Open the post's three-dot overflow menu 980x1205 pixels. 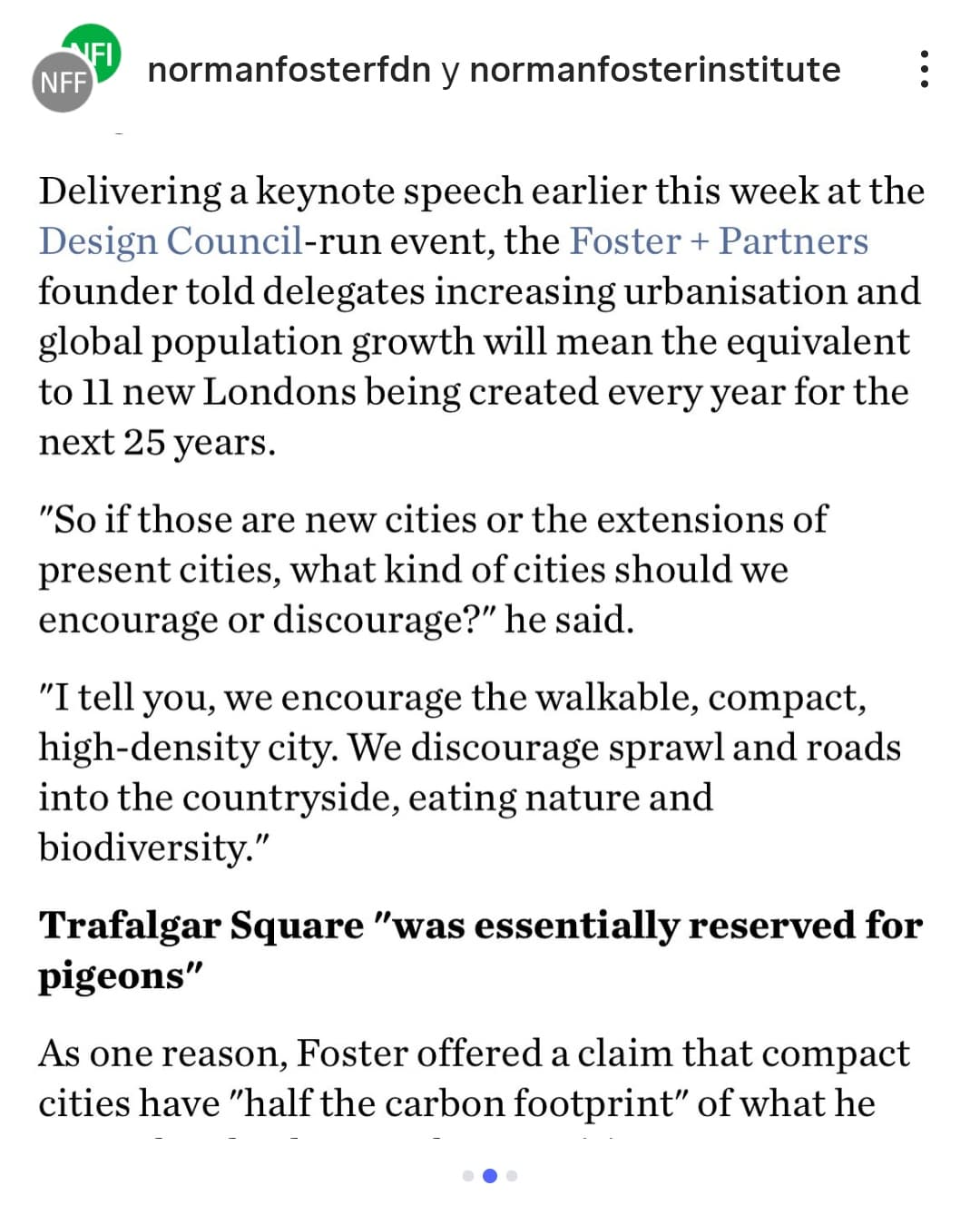[924, 69]
